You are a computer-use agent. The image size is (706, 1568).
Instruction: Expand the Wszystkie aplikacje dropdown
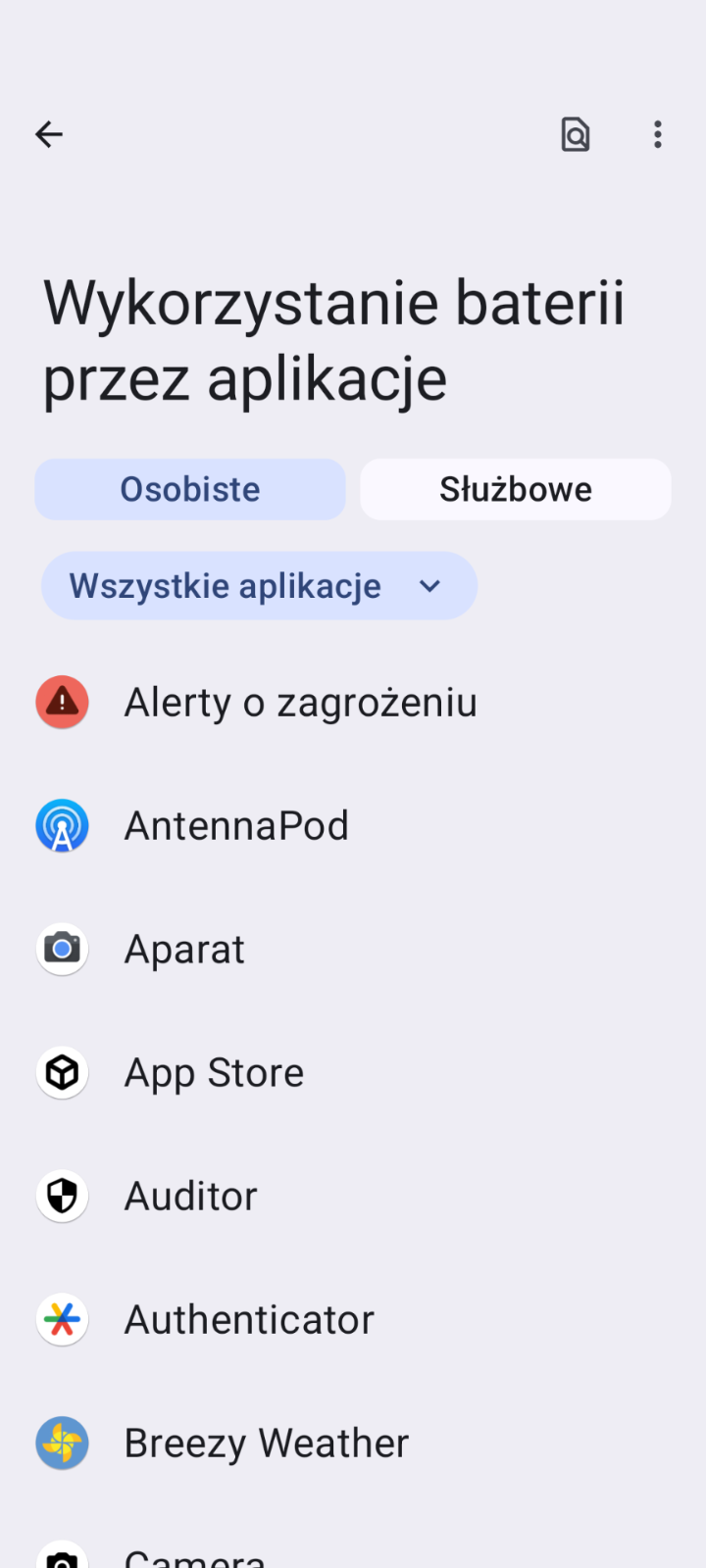coord(259,586)
